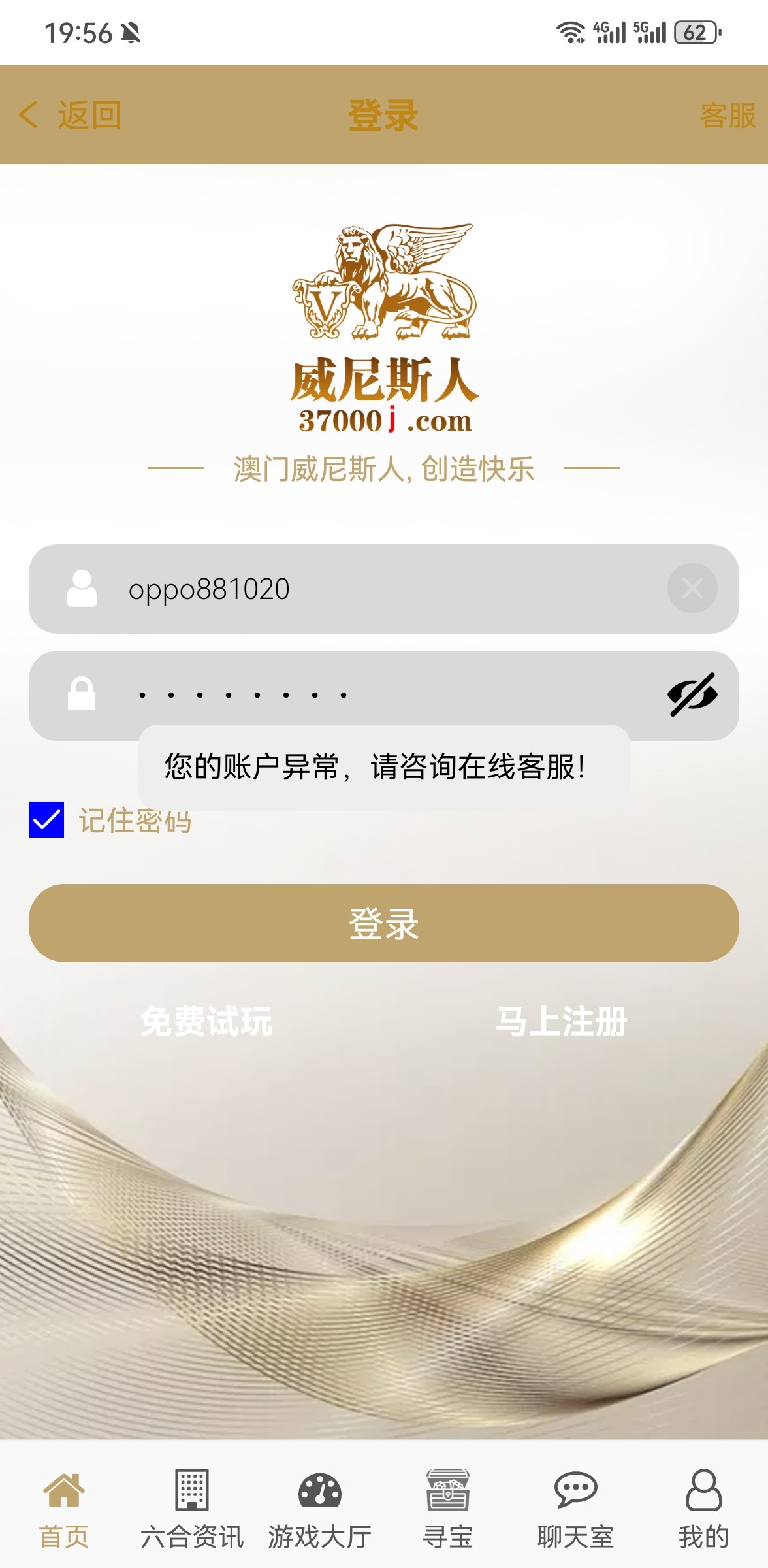Clear the username field
This screenshot has width=768, height=1568.
pos(692,589)
